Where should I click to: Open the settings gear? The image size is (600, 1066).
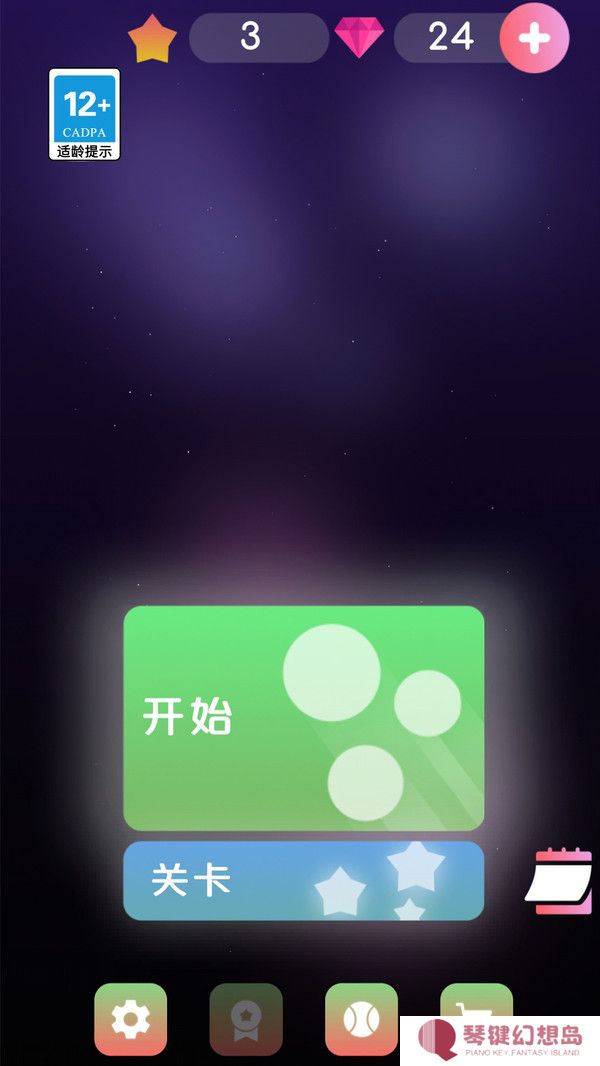pyautogui.click(x=131, y=1019)
